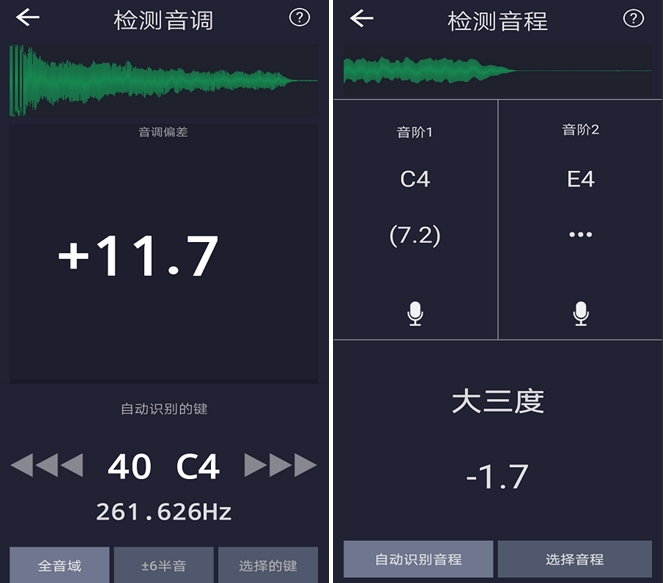Viewport: 663px width, 583px height.
Task: Select the 全音域 range option
Action: [59, 565]
